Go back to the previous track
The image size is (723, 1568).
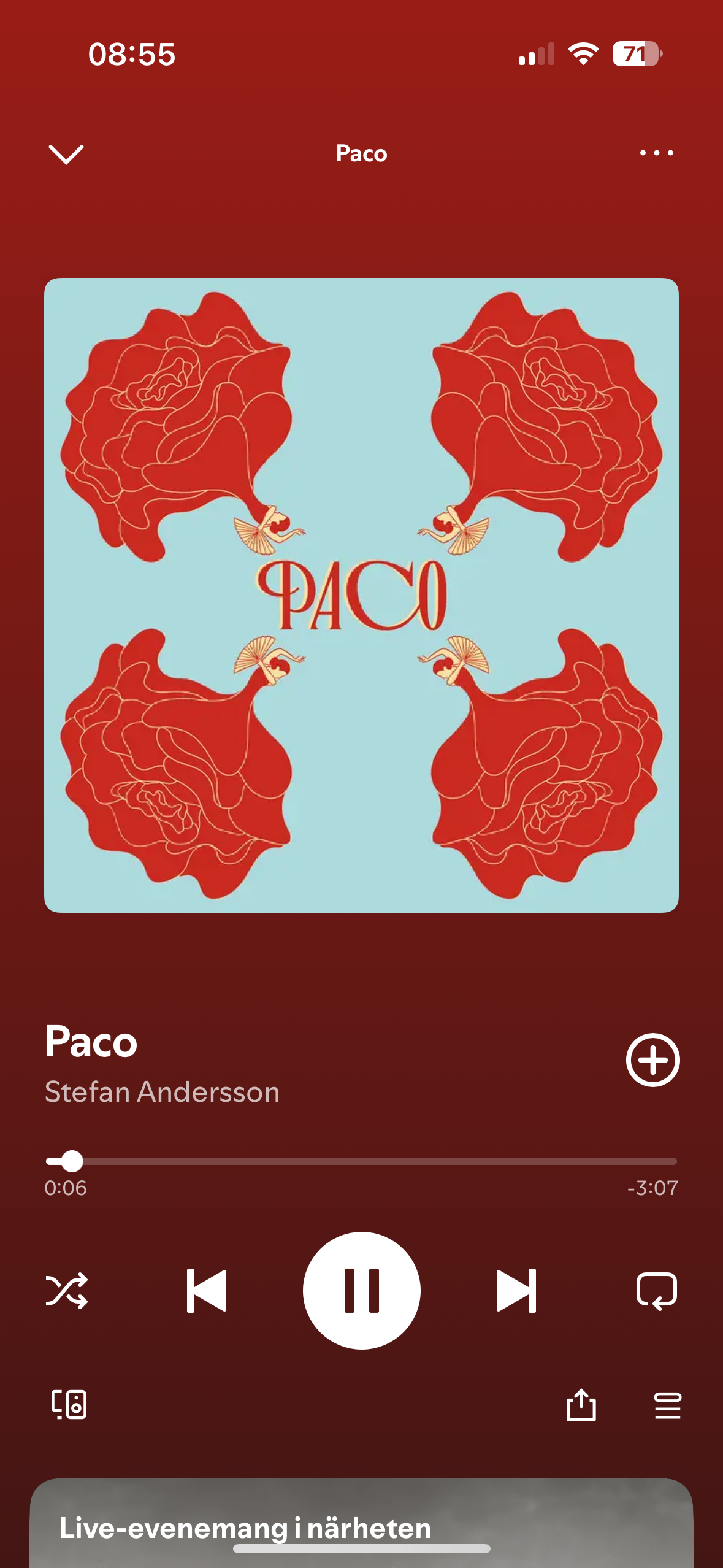pyautogui.click(x=207, y=1290)
